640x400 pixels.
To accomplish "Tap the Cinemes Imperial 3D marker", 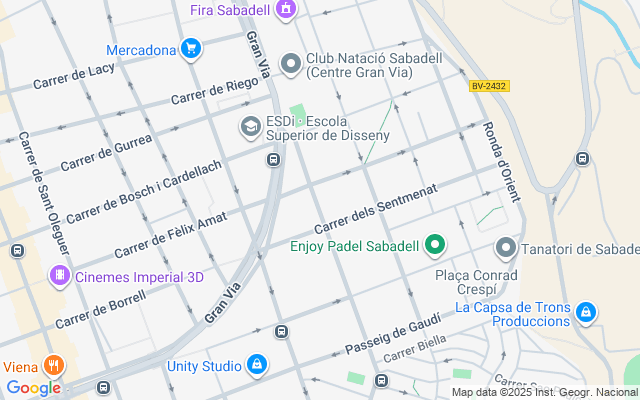I will click(60, 274).
